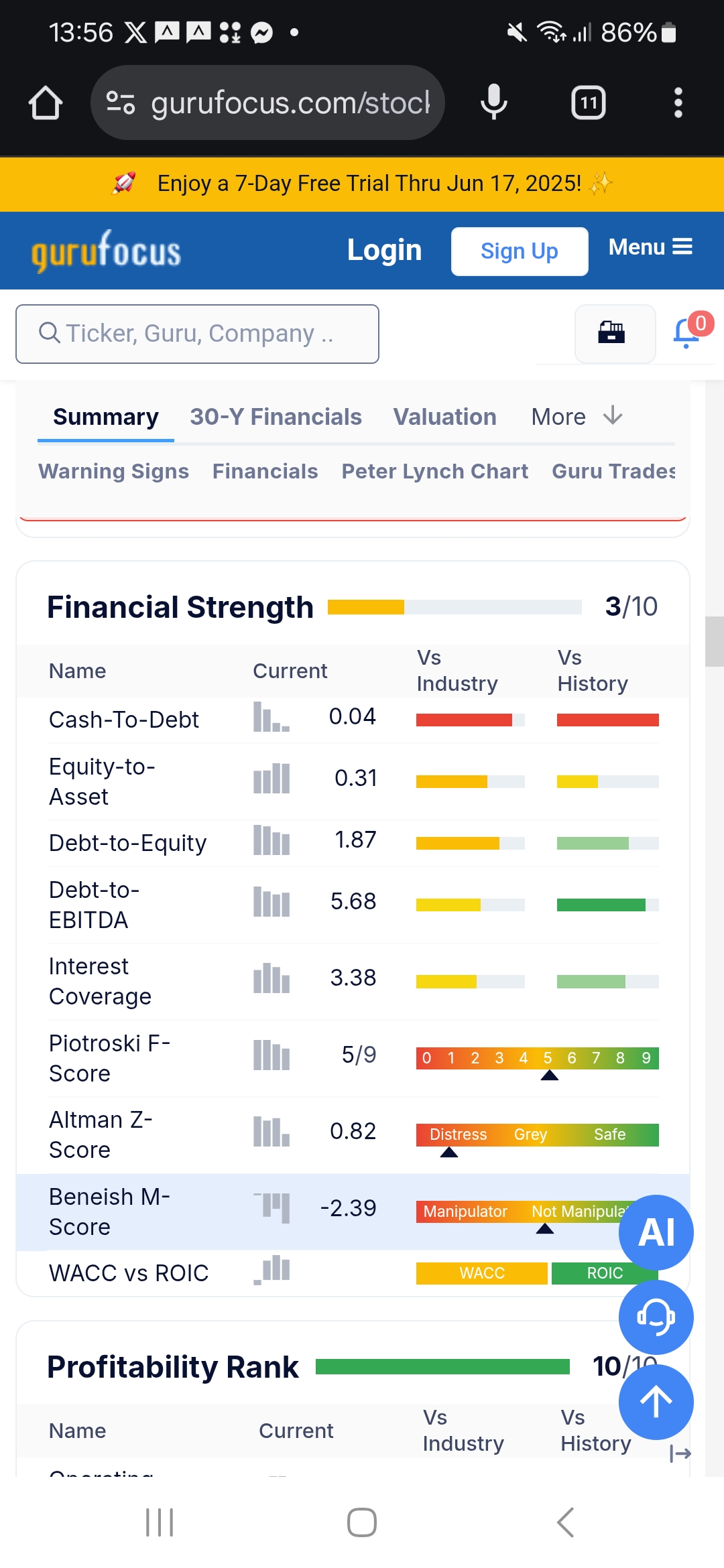Jump to the Peter Lynch Chart section

(434, 471)
